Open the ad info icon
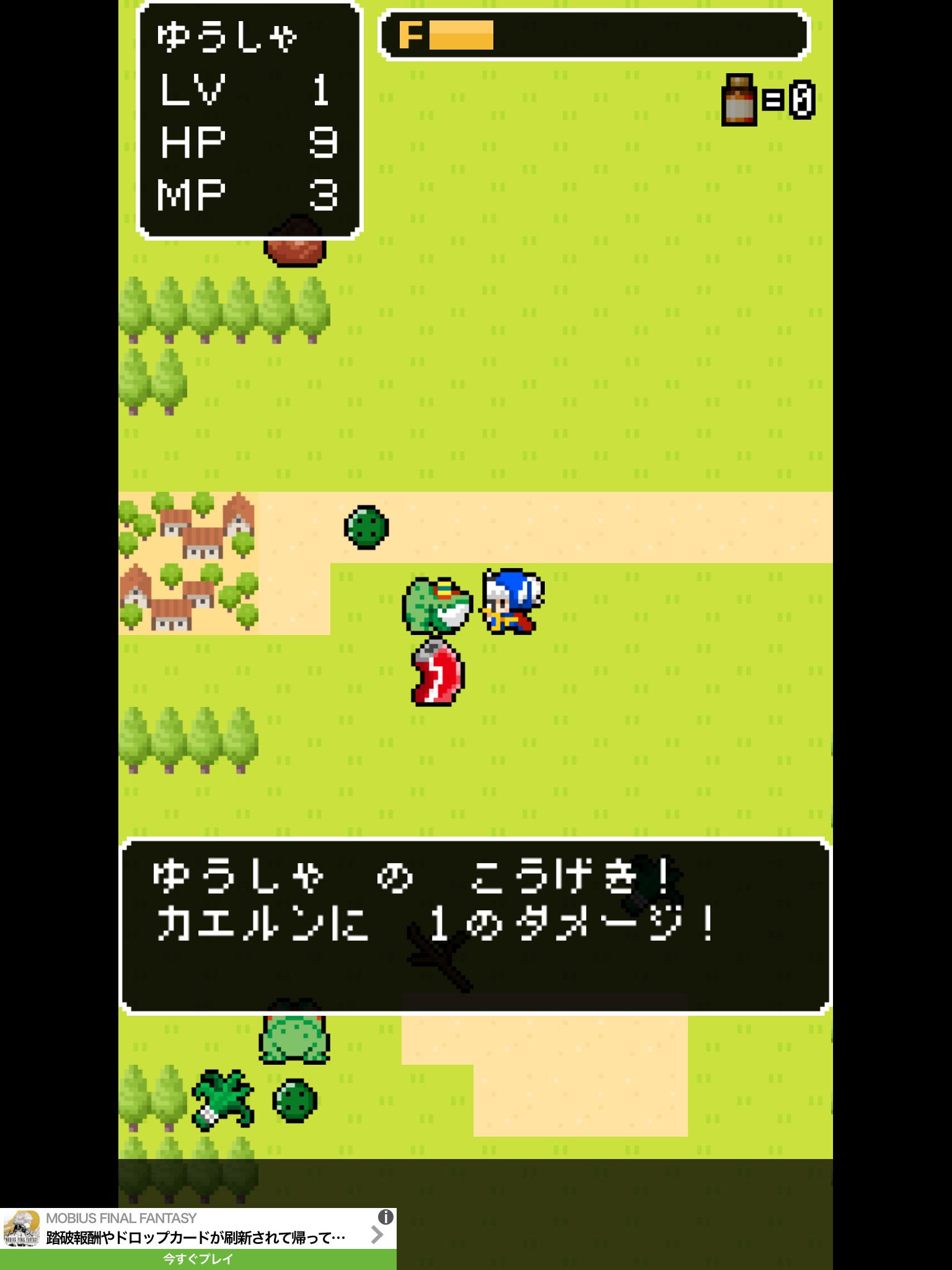Image resolution: width=952 pixels, height=1270 pixels. tap(386, 1217)
